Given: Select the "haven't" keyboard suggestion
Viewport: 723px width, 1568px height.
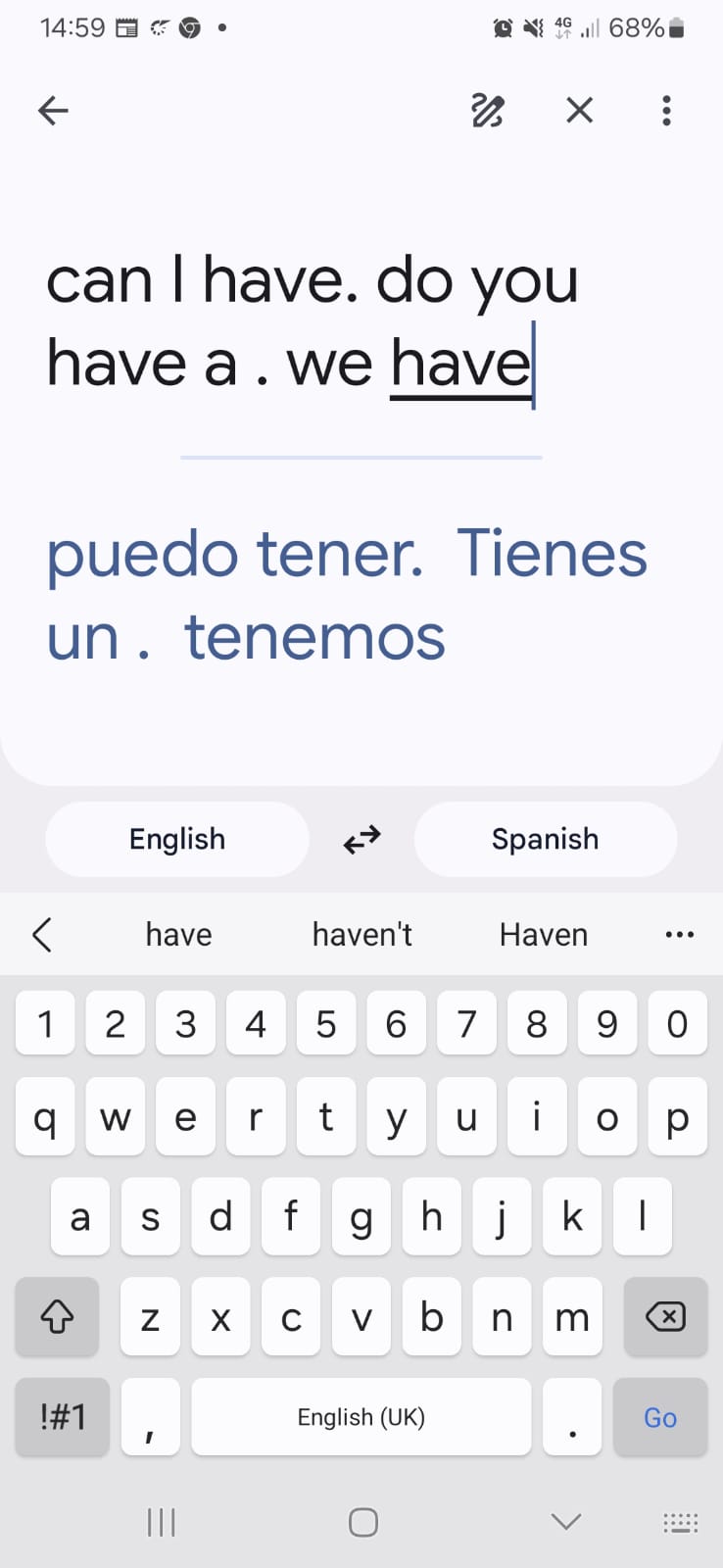Looking at the screenshot, I should 361,935.
